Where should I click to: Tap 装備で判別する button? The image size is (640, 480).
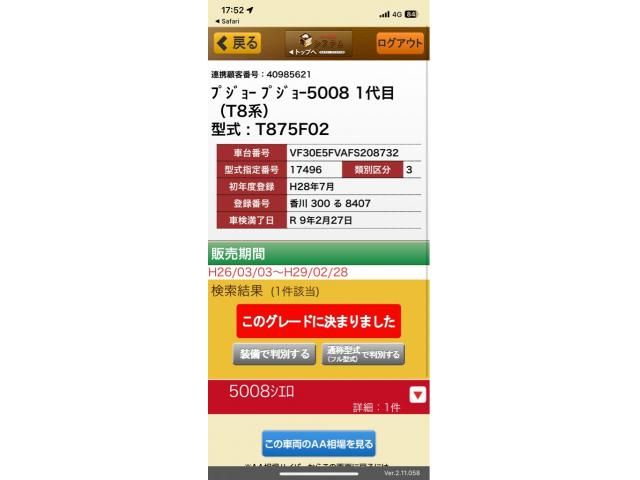point(273,354)
